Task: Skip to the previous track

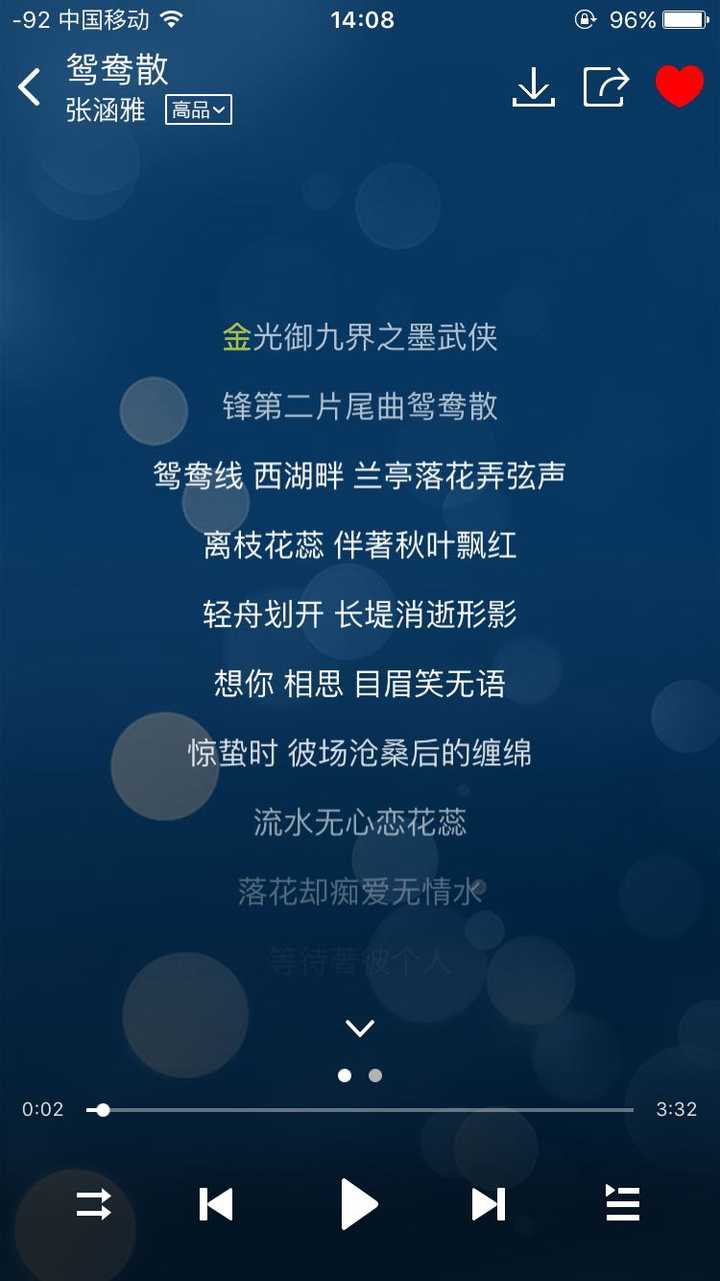Action: point(216,1204)
